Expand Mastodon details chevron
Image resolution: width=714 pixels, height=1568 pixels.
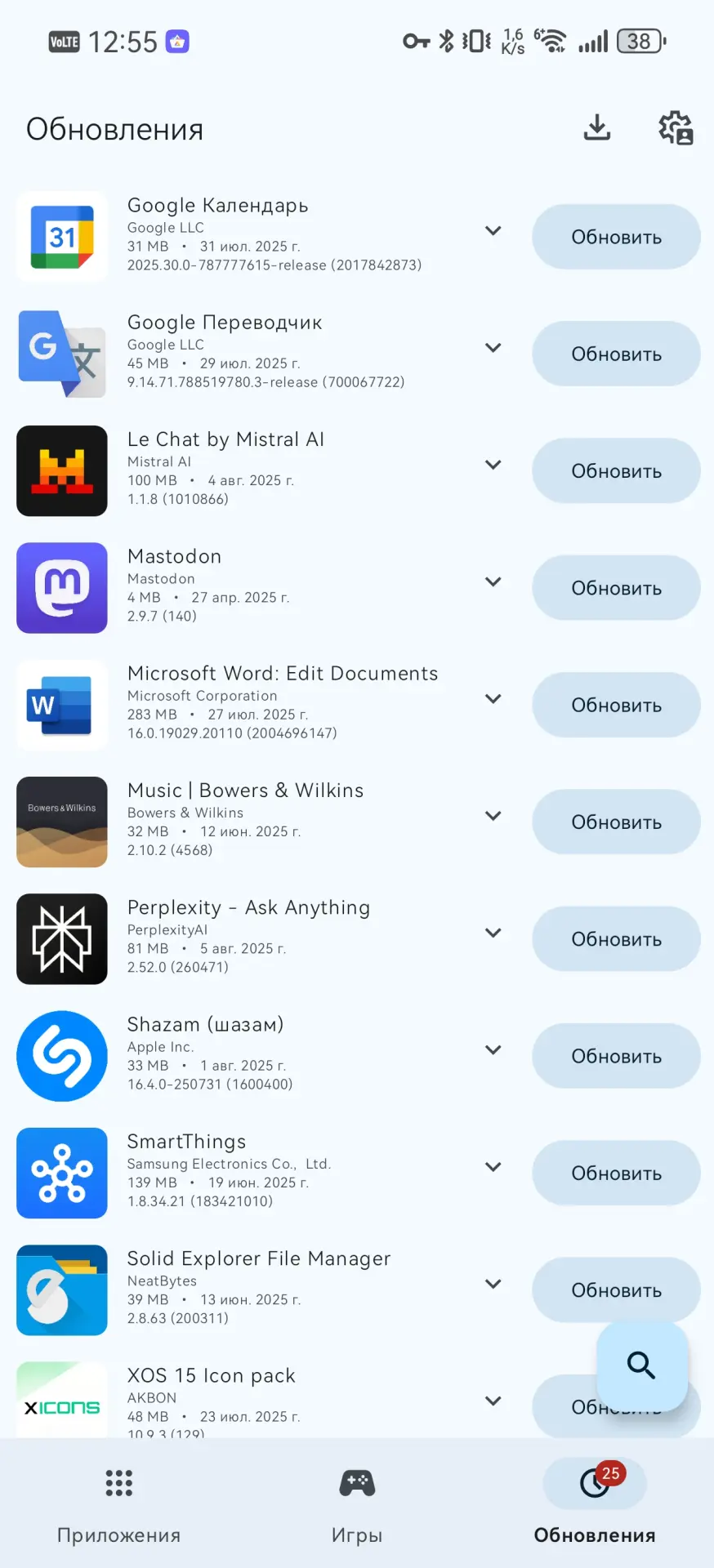[x=493, y=582]
